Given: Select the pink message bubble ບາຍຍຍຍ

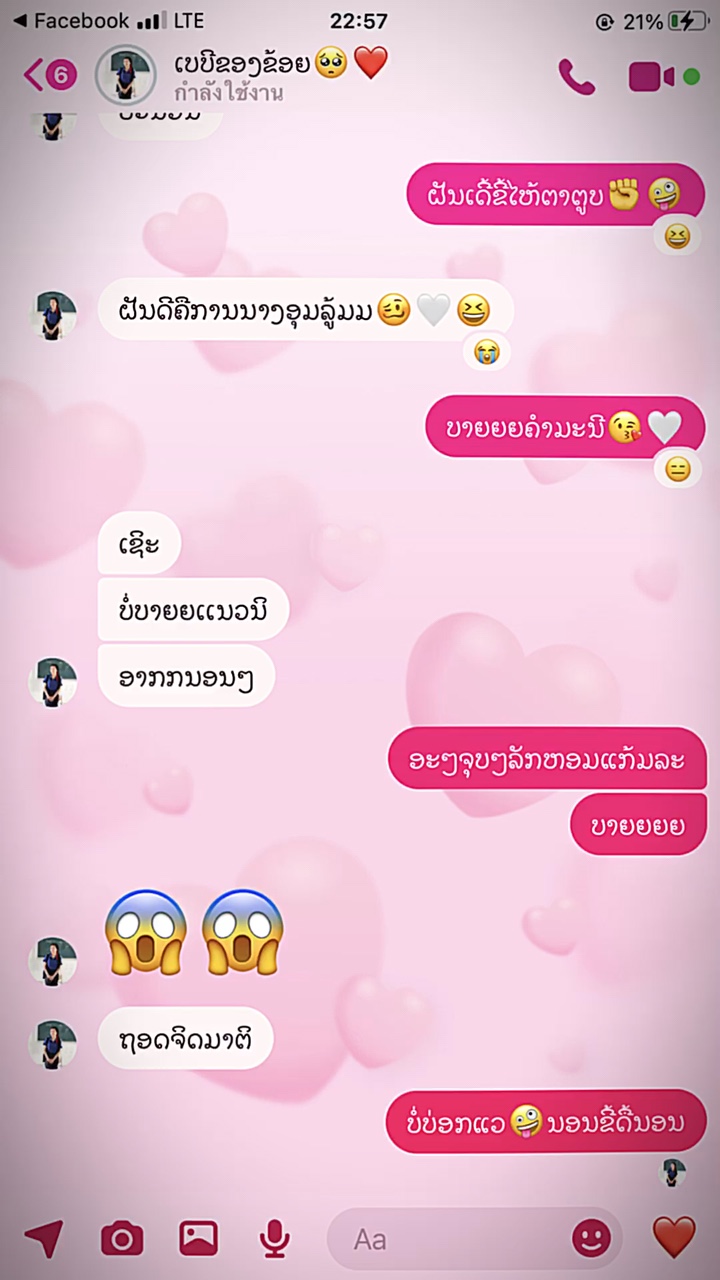Looking at the screenshot, I should (x=638, y=825).
